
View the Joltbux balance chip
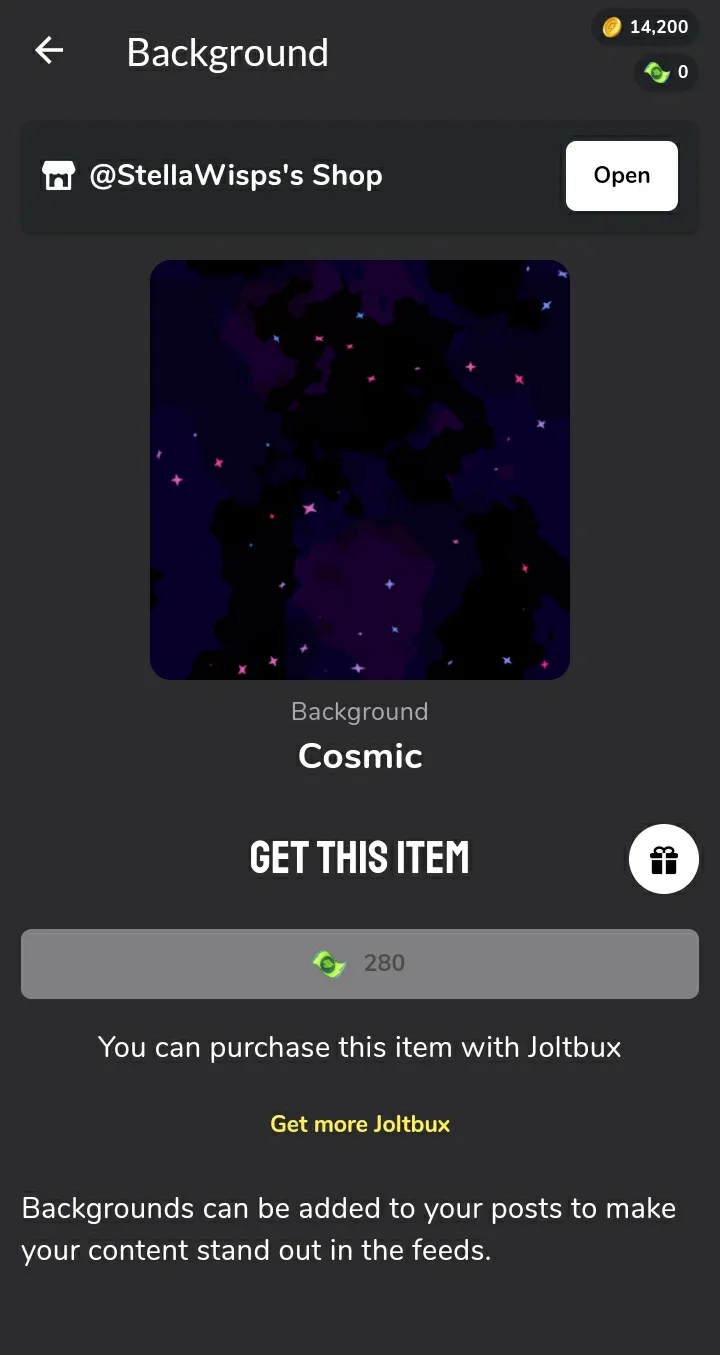667,72
